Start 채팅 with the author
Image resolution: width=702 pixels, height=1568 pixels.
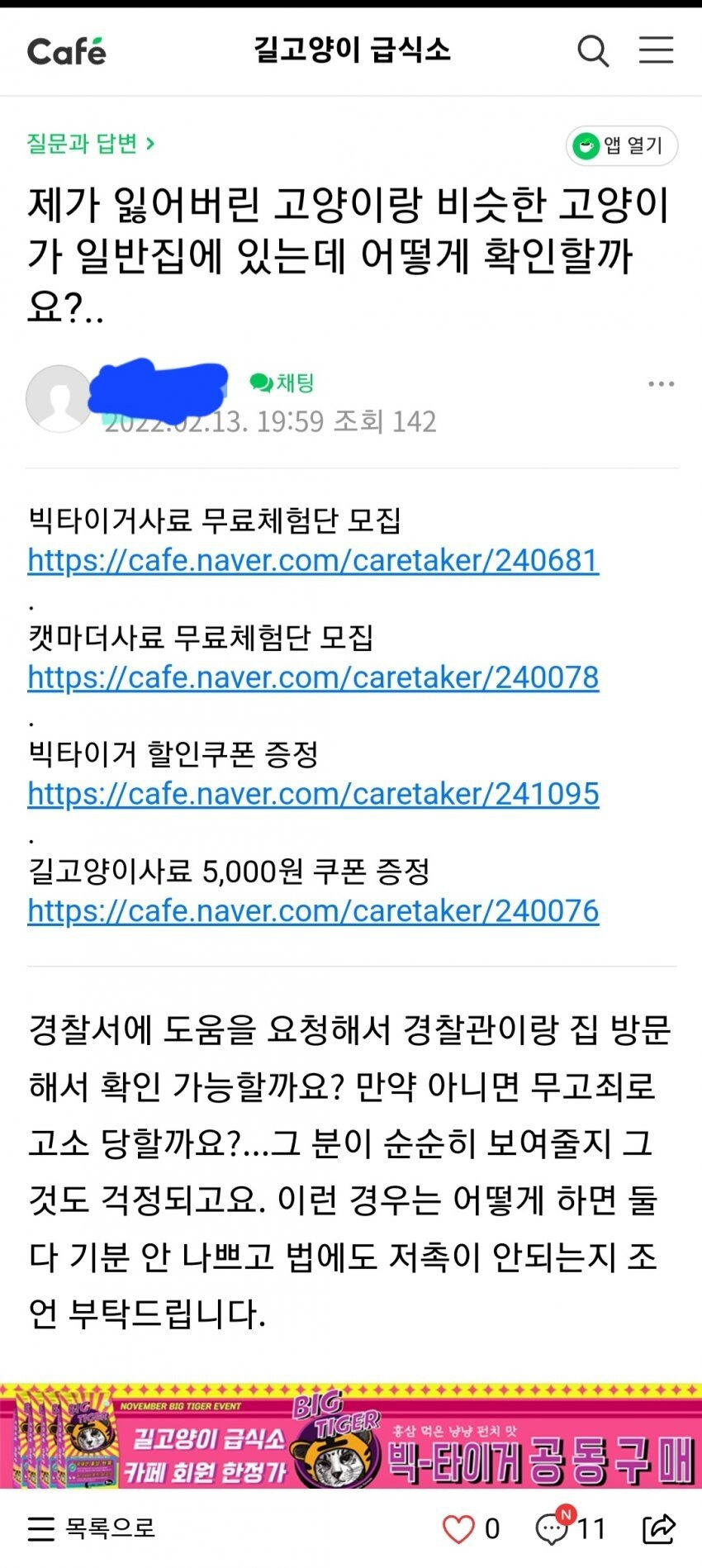click(282, 383)
